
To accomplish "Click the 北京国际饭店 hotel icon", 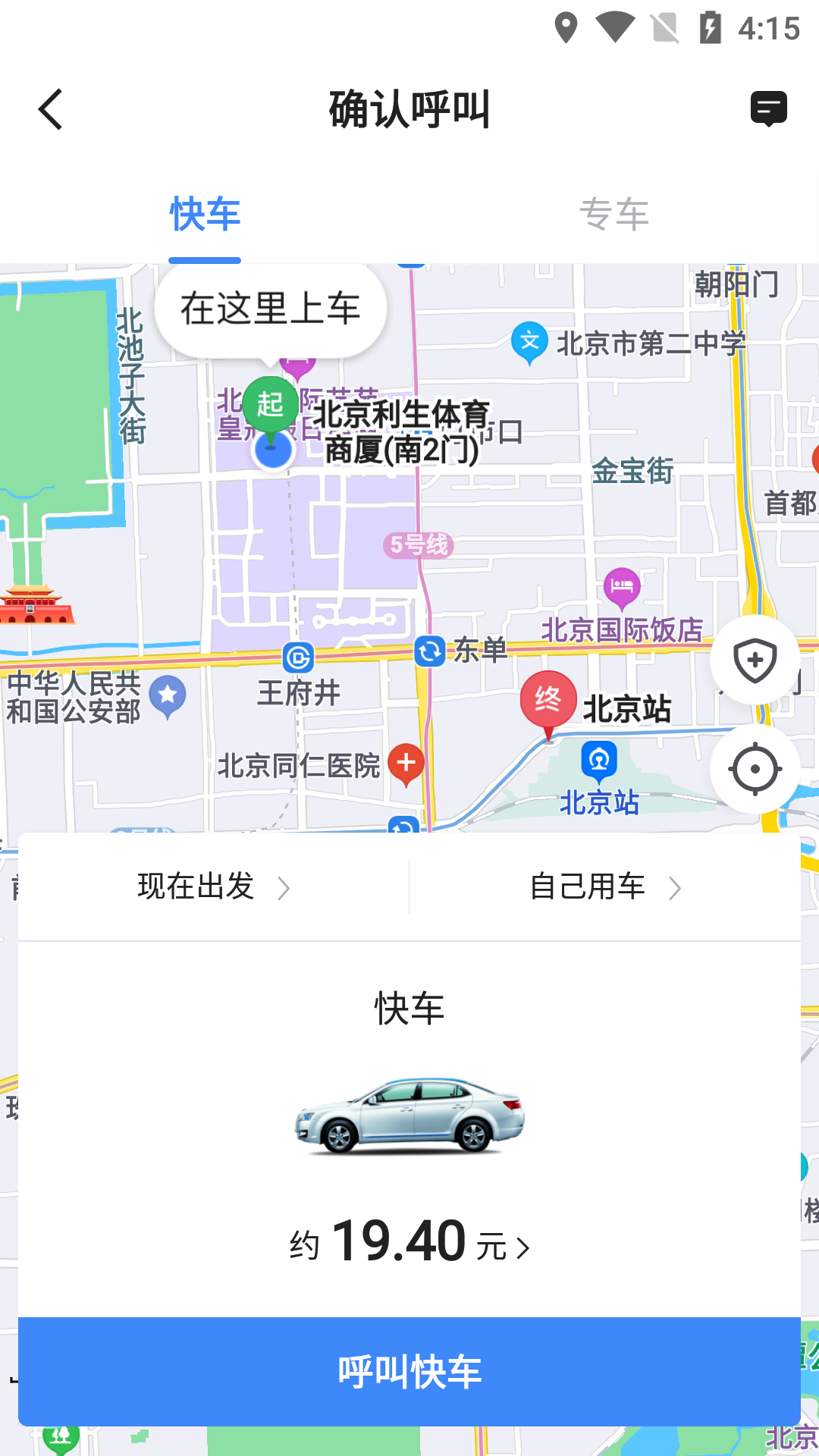I will [x=622, y=587].
